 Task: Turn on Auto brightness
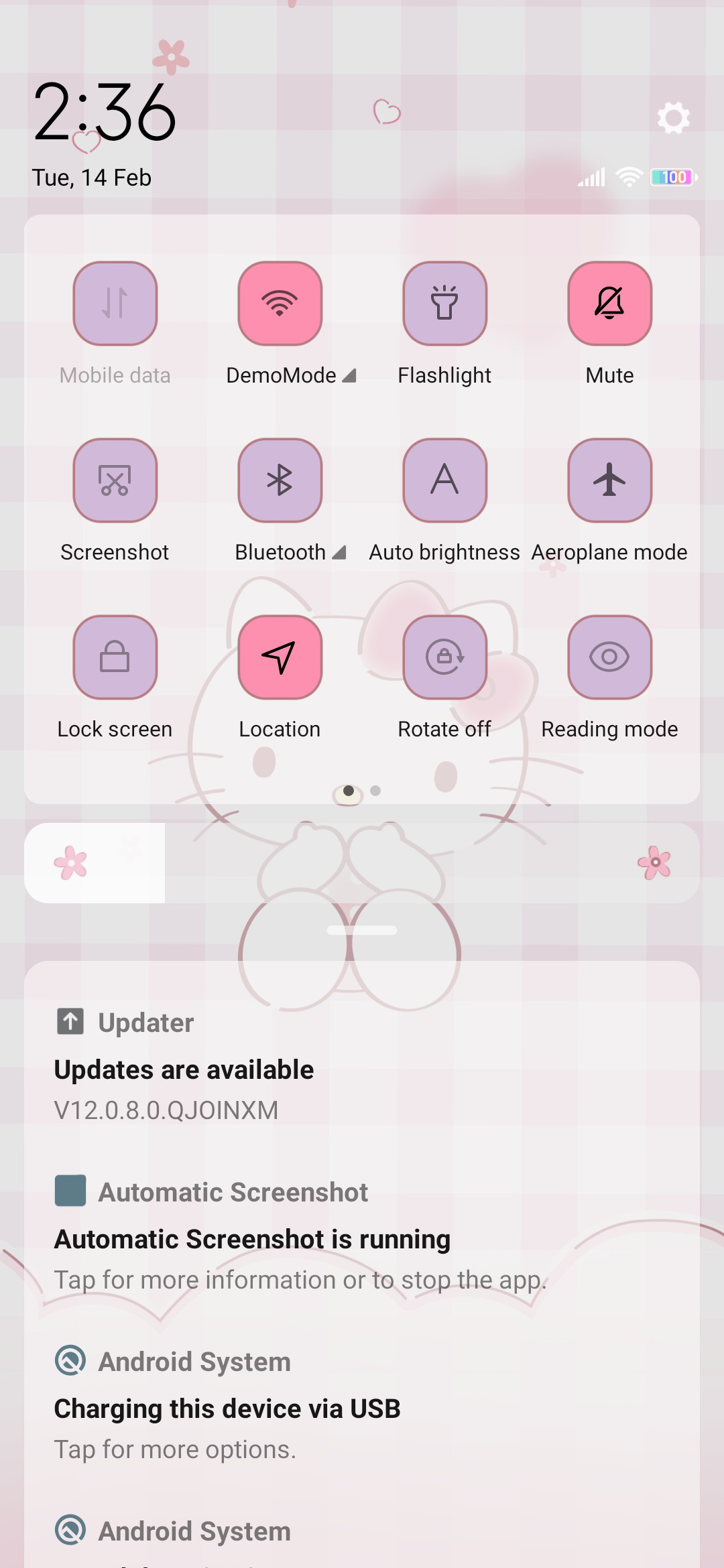(445, 480)
